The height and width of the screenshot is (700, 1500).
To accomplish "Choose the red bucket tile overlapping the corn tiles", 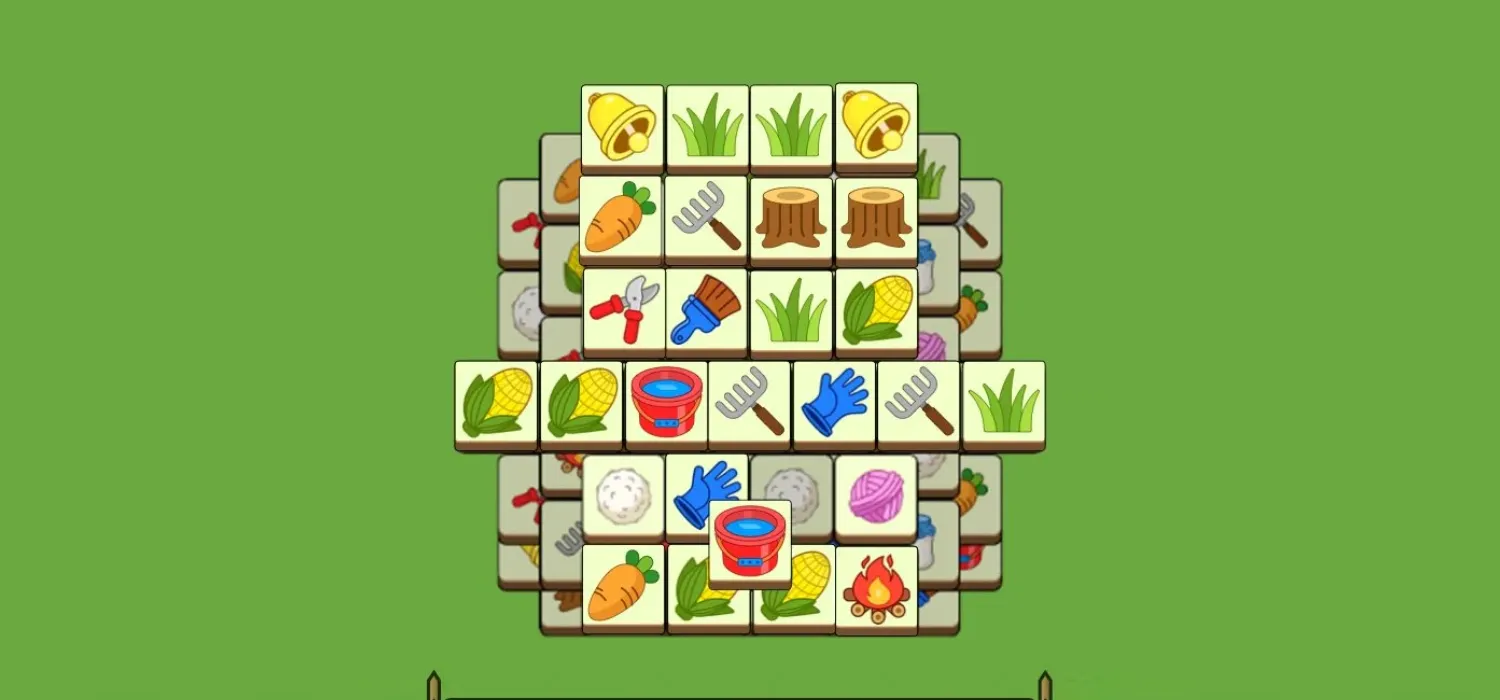I will (750, 544).
